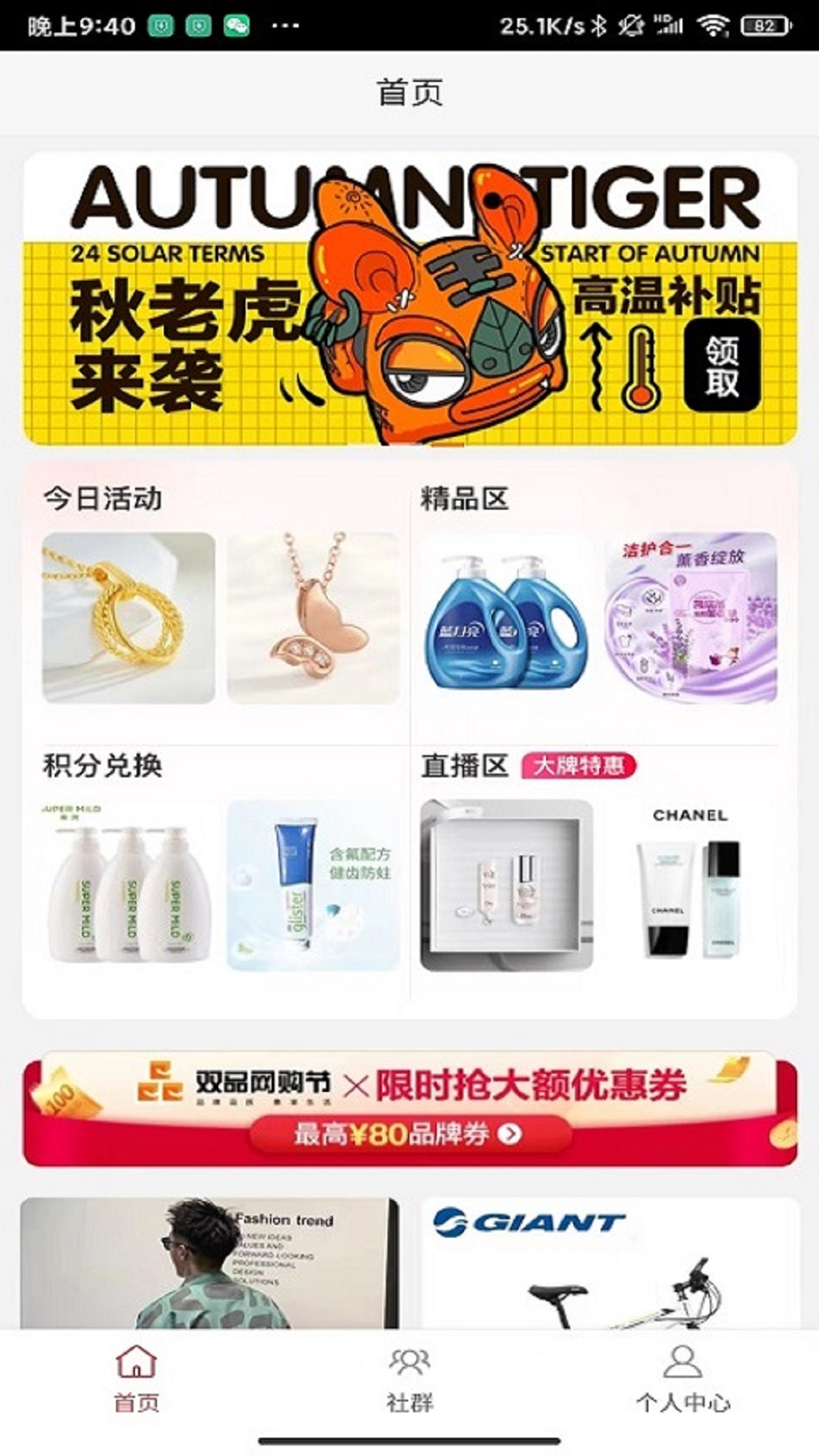View the Glister toothpaste product
This screenshot has height=1456, width=819.
(313, 886)
